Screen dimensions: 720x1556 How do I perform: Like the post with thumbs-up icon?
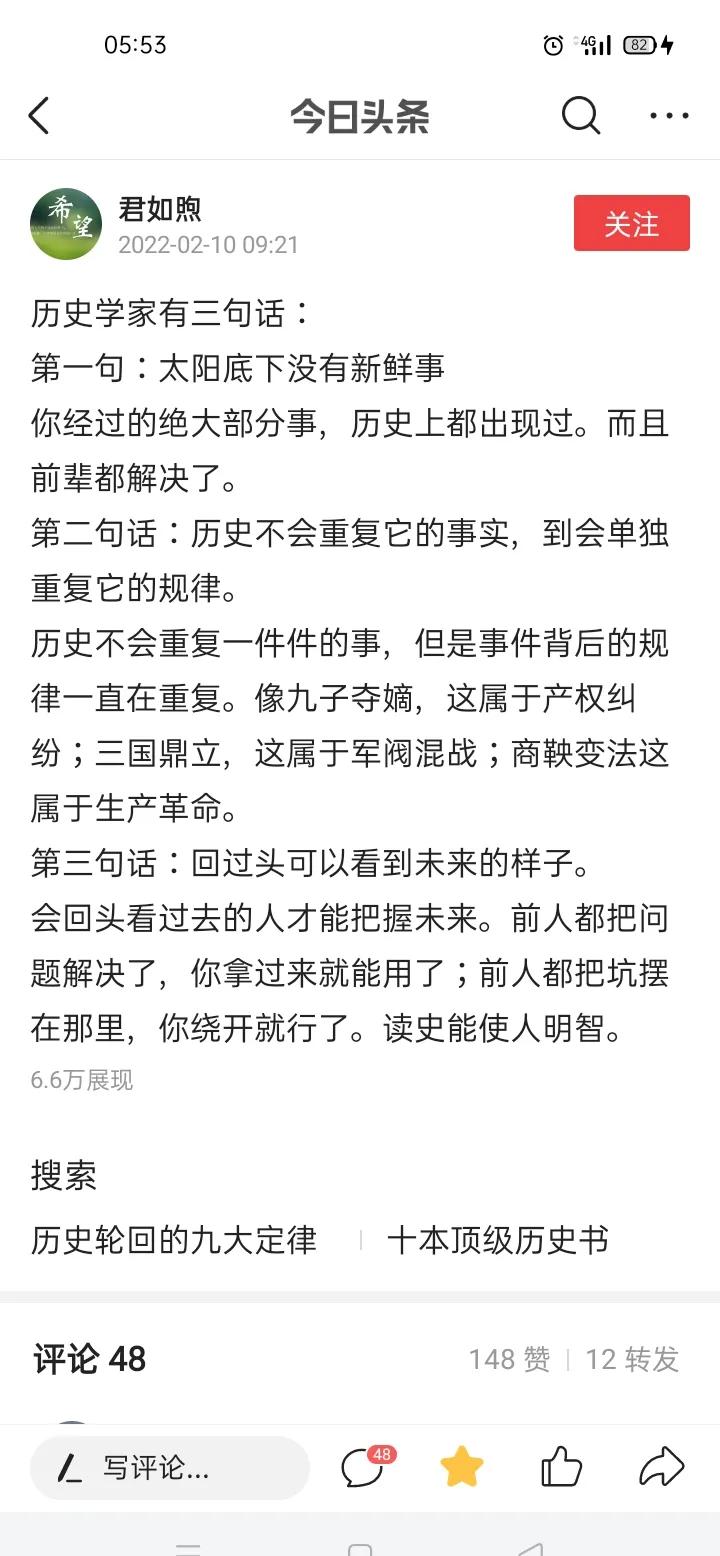point(561,1467)
